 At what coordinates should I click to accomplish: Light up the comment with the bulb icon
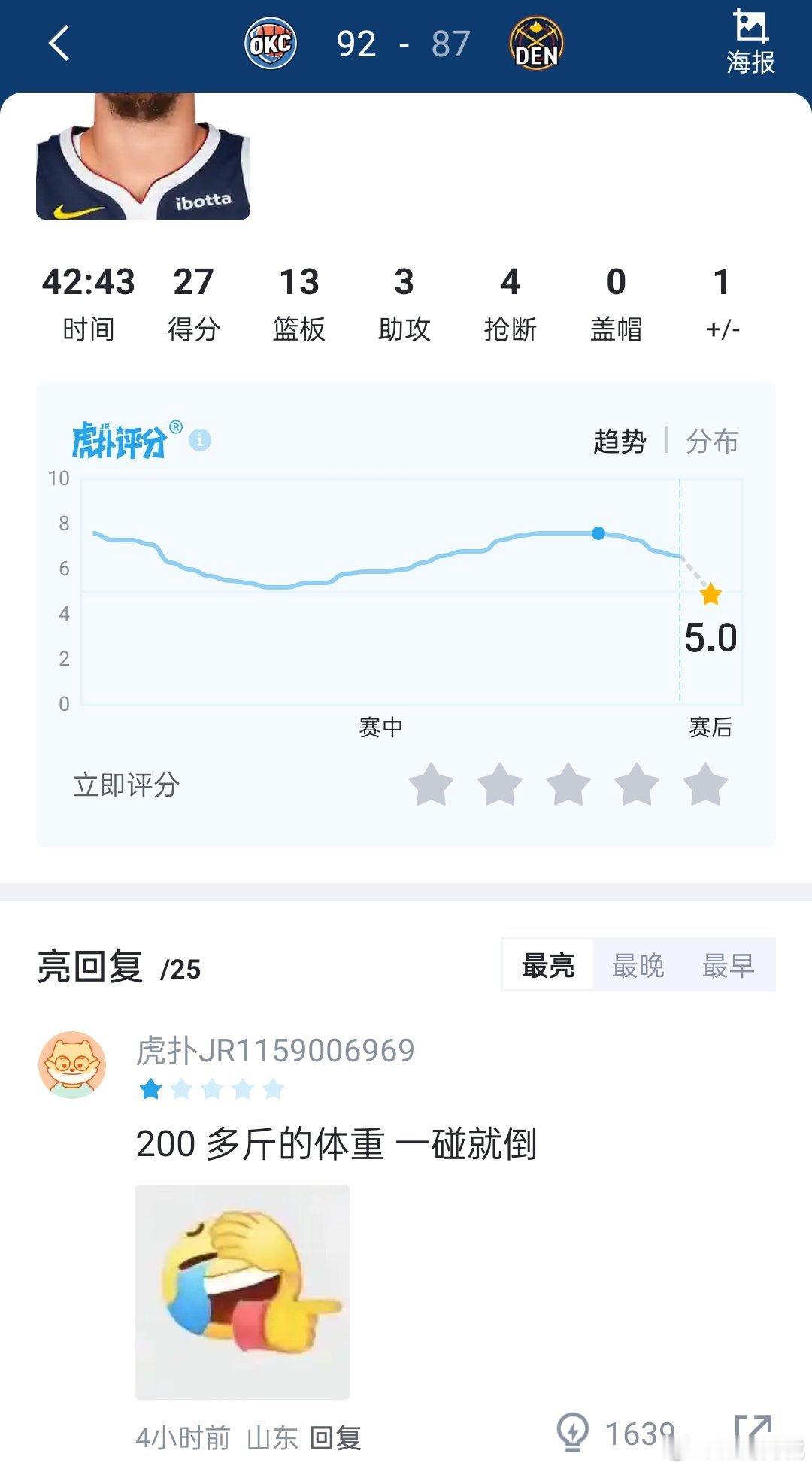pos(573,1431)
